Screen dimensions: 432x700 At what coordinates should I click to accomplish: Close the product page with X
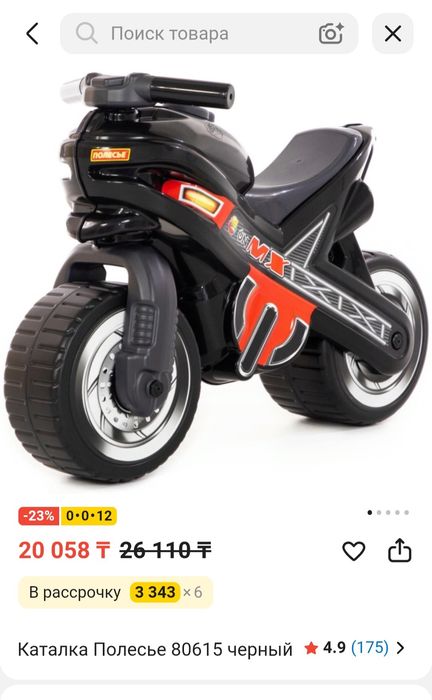pyautogui.click(x=393, y=33)
